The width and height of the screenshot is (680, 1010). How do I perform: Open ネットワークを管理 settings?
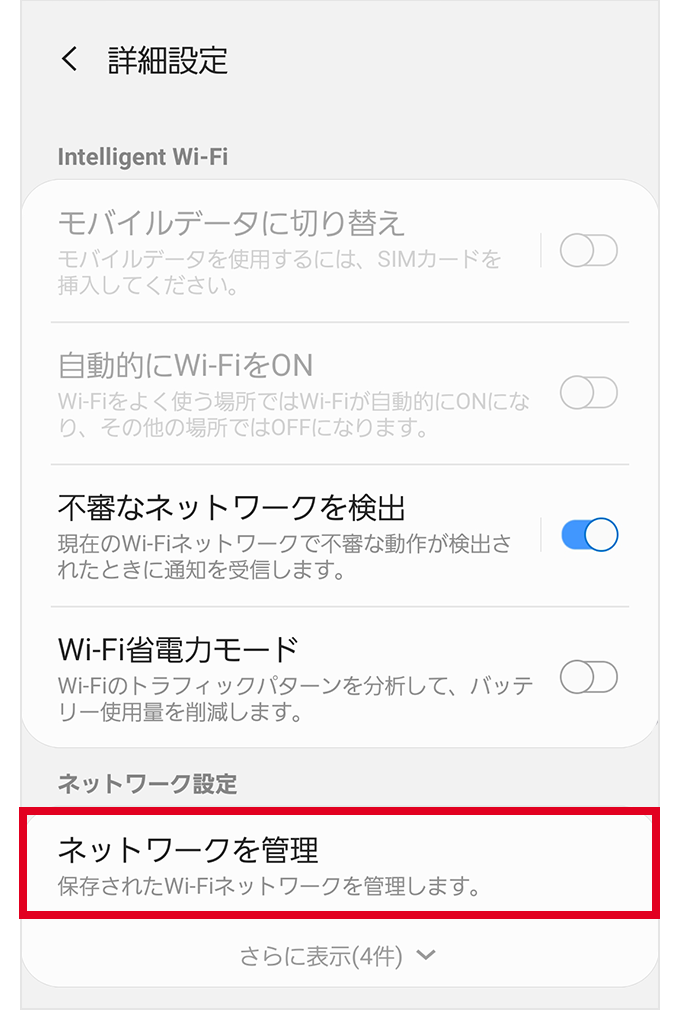pos(338,864)
